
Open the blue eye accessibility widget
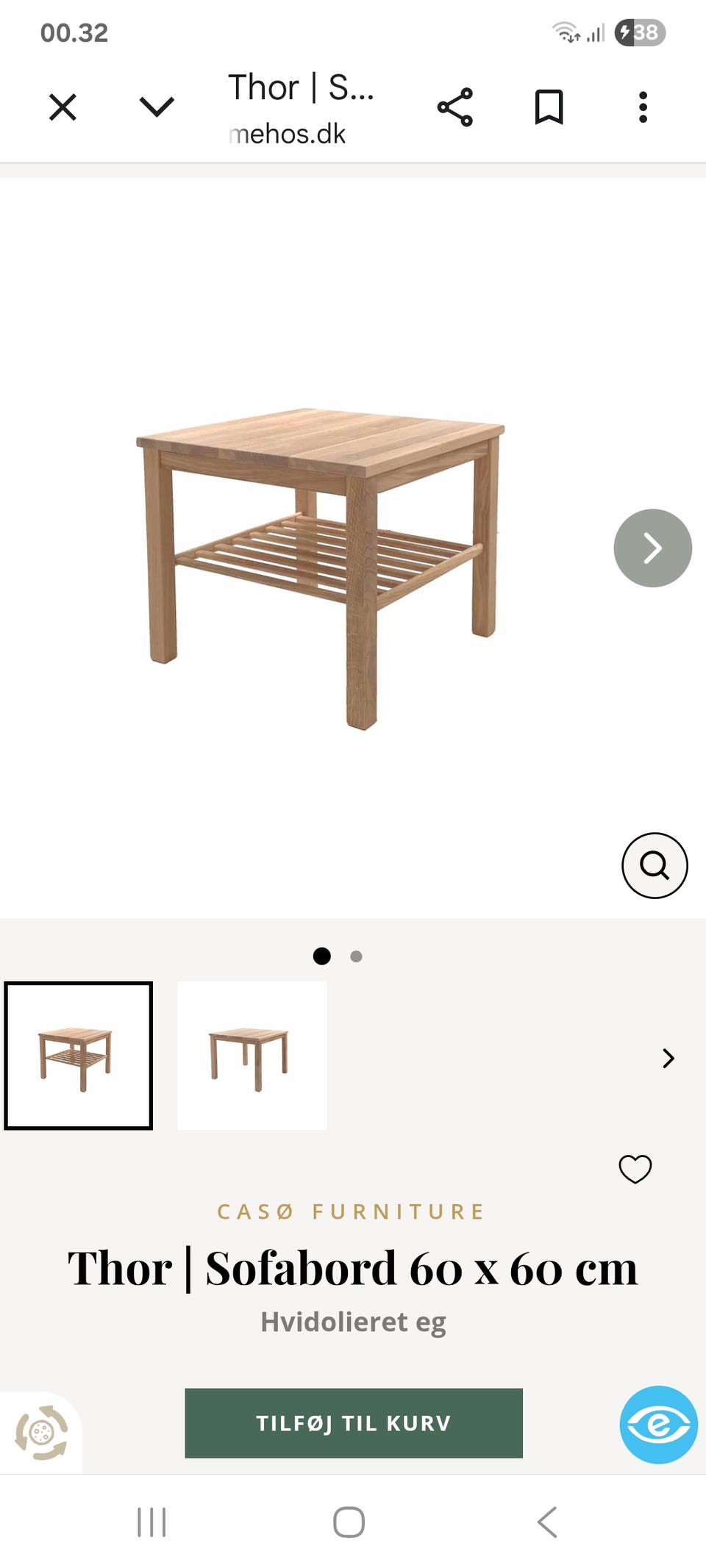658,1425
